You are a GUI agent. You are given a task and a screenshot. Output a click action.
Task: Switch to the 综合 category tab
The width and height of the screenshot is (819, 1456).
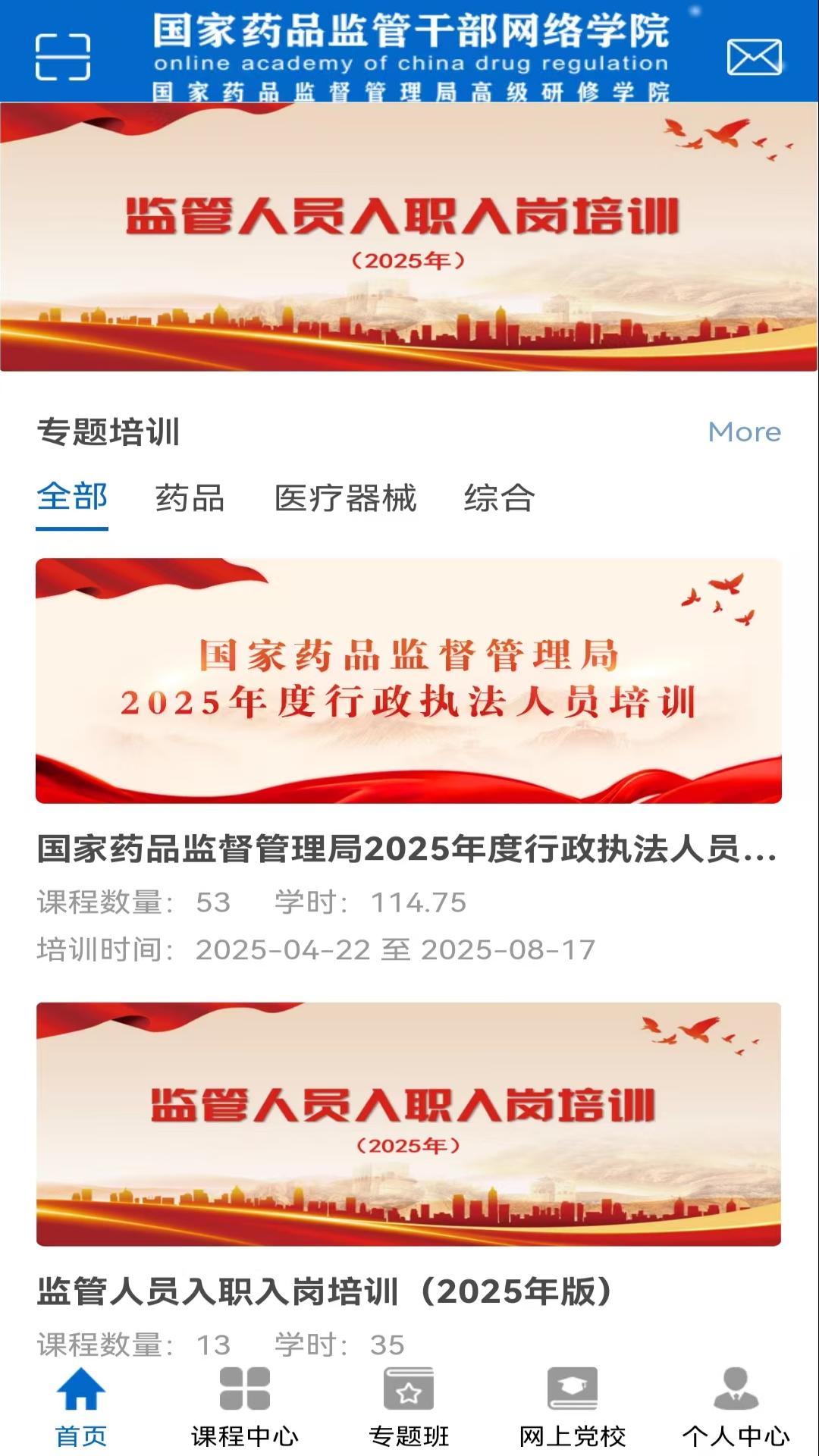coord(499,498)
